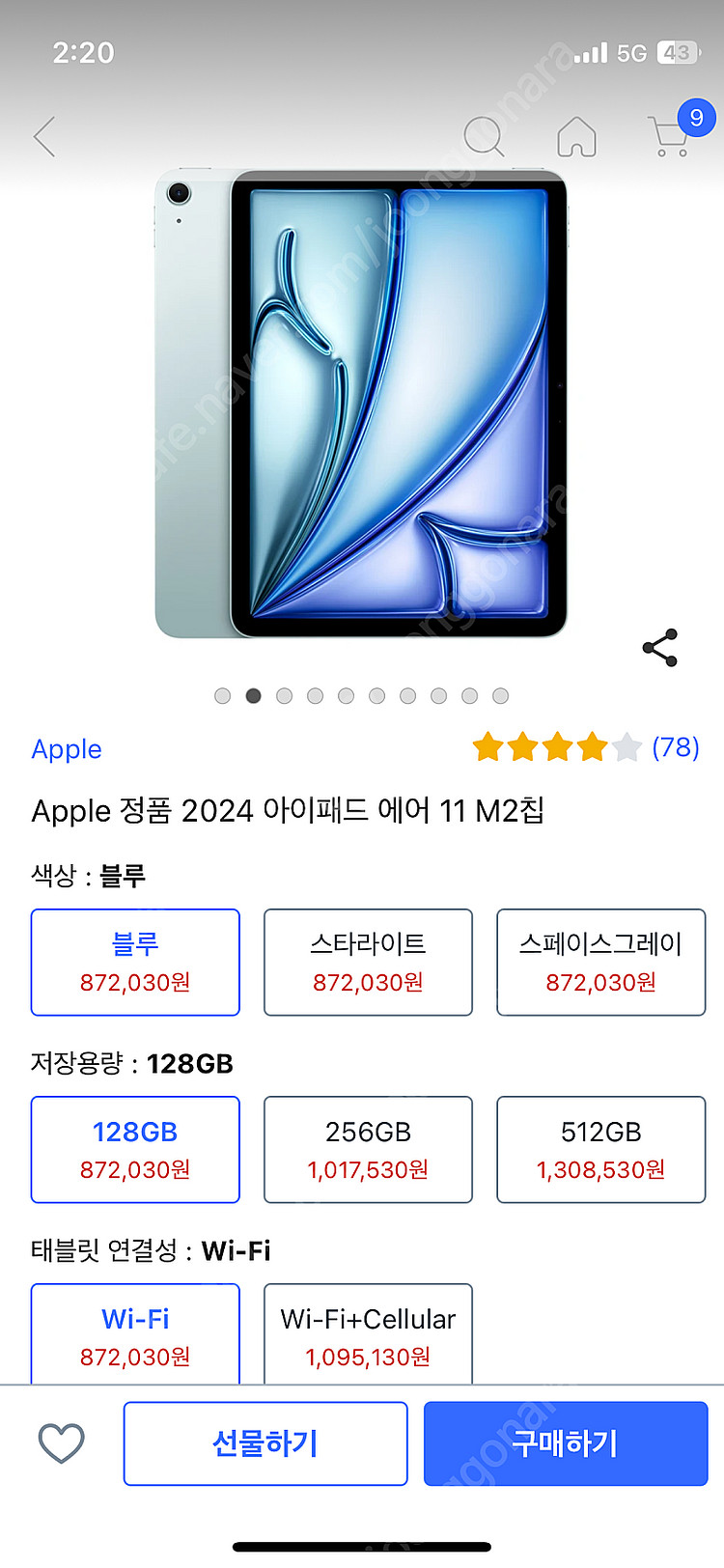The height and width of the screenshot is (1568, 724).
Task: Add product to wishlist heart
Action: coord(61,1443)
